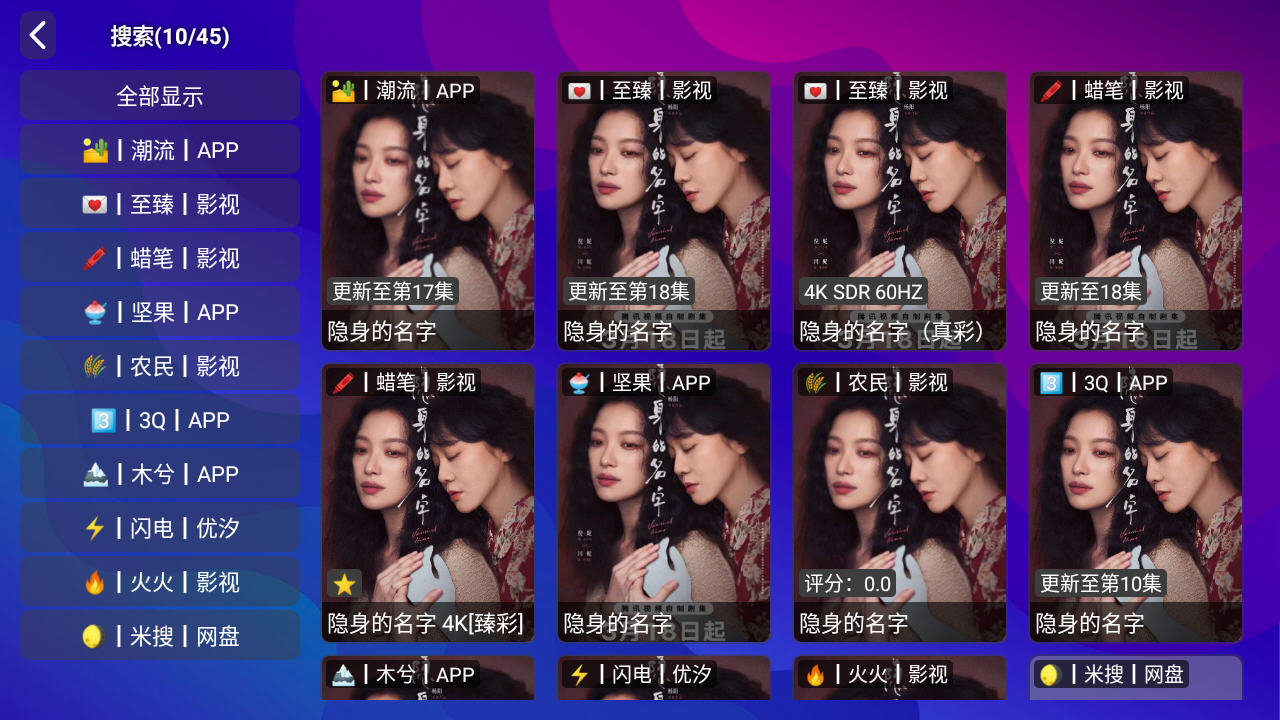1280x720 pixels.
Task: Show only 至臻 | 影视 results
Action: 160,204
